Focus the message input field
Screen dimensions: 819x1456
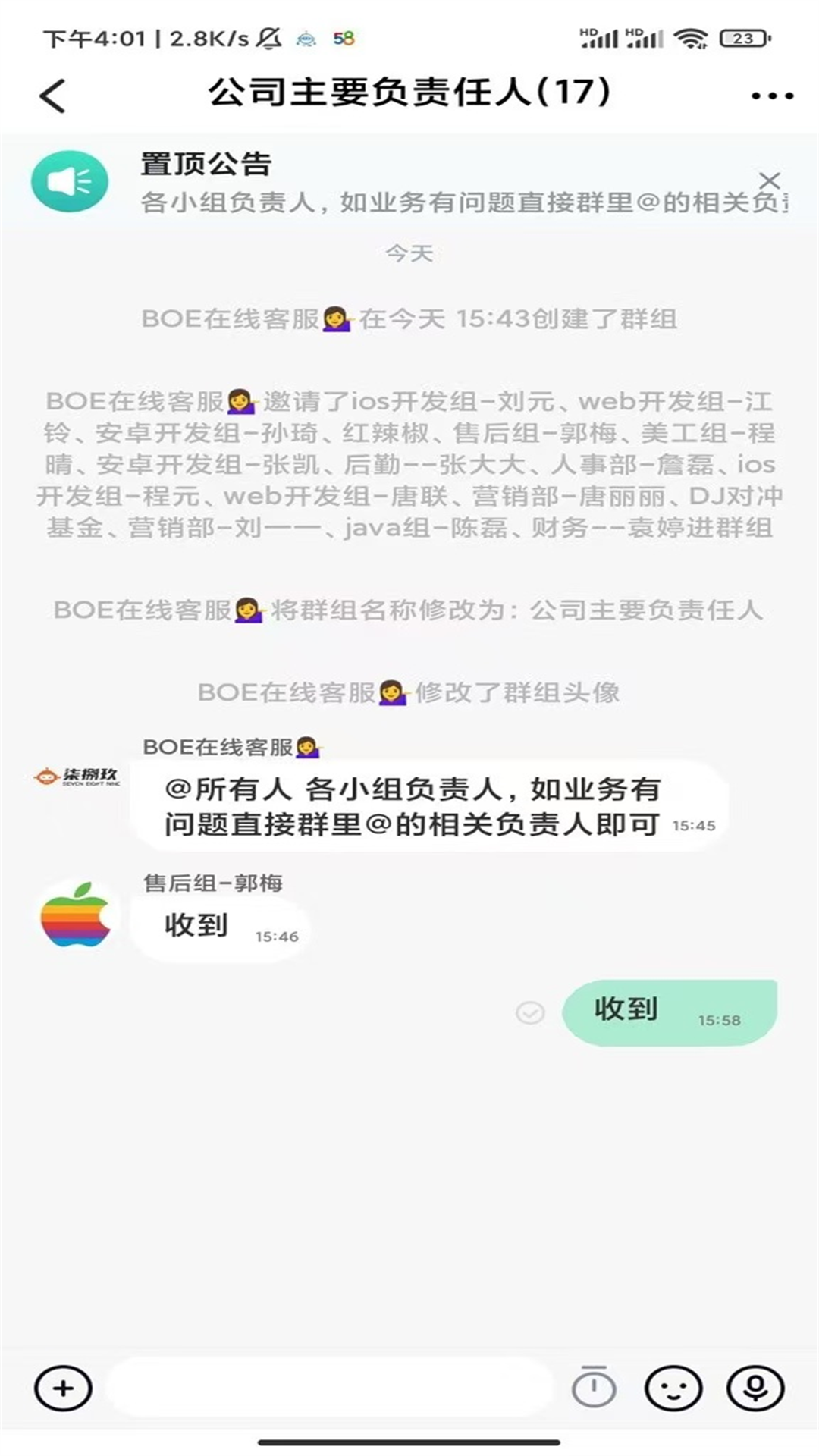330,1389
